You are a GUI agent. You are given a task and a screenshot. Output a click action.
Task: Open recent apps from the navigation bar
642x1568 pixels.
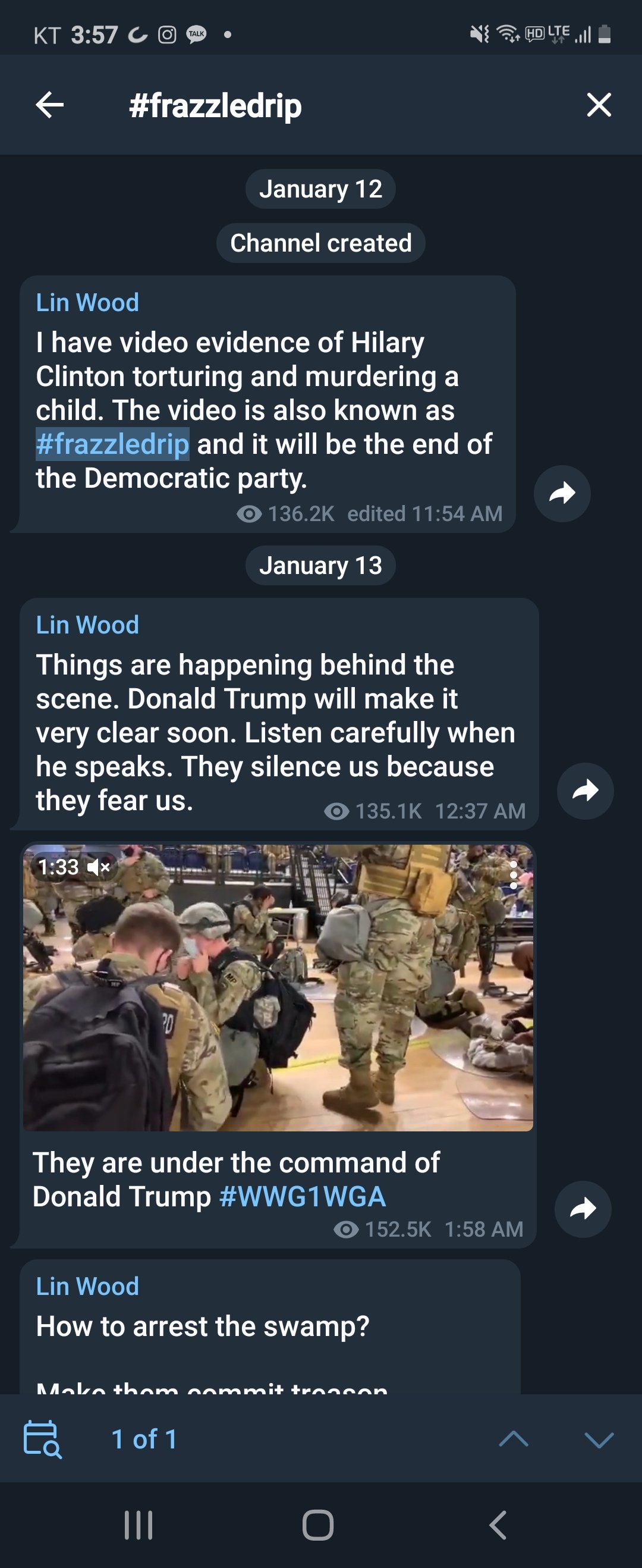[x=138, y=1525]
